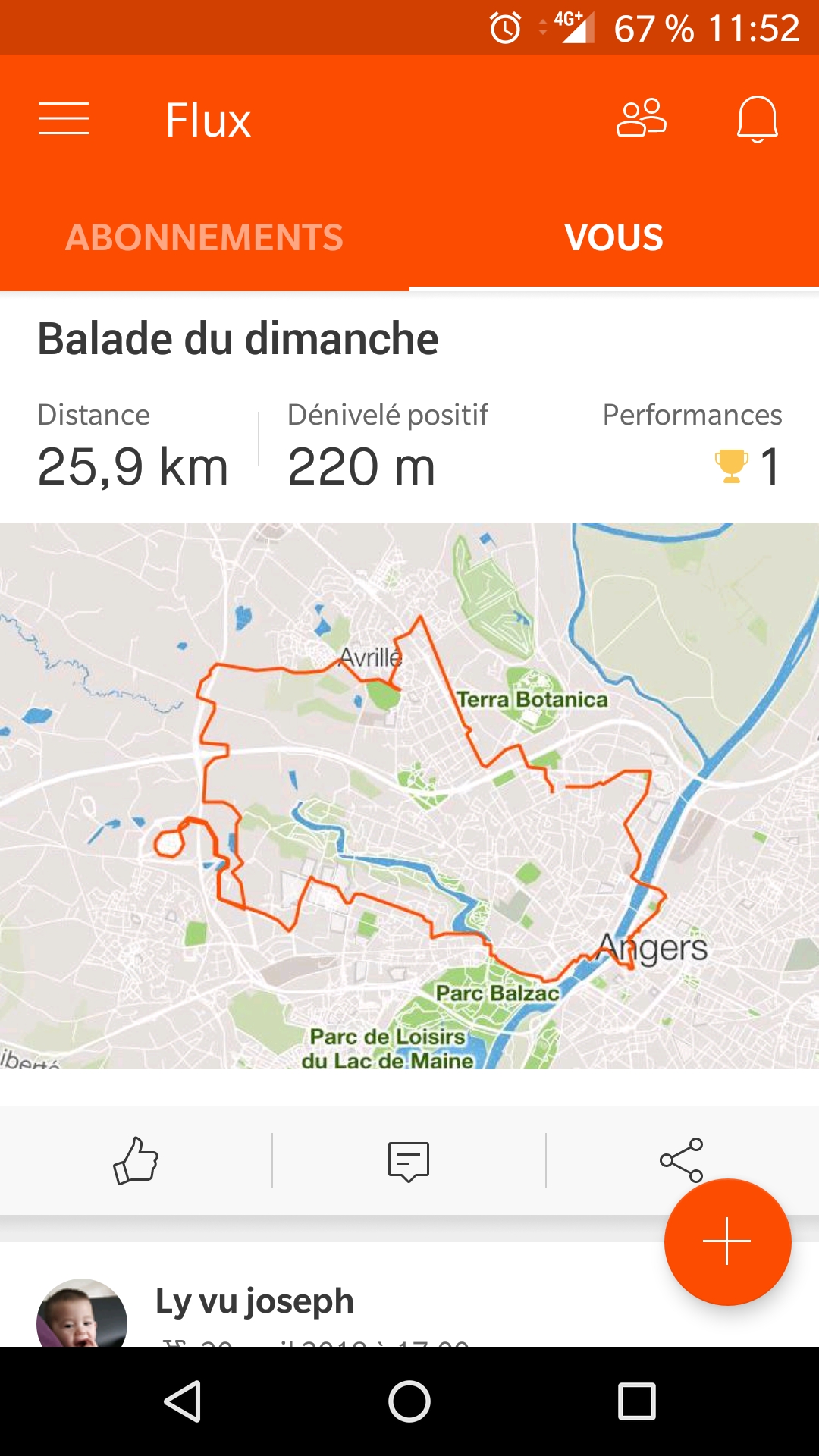
Task: Open the hamburger menu drawer
Action: tap(64, 119)
